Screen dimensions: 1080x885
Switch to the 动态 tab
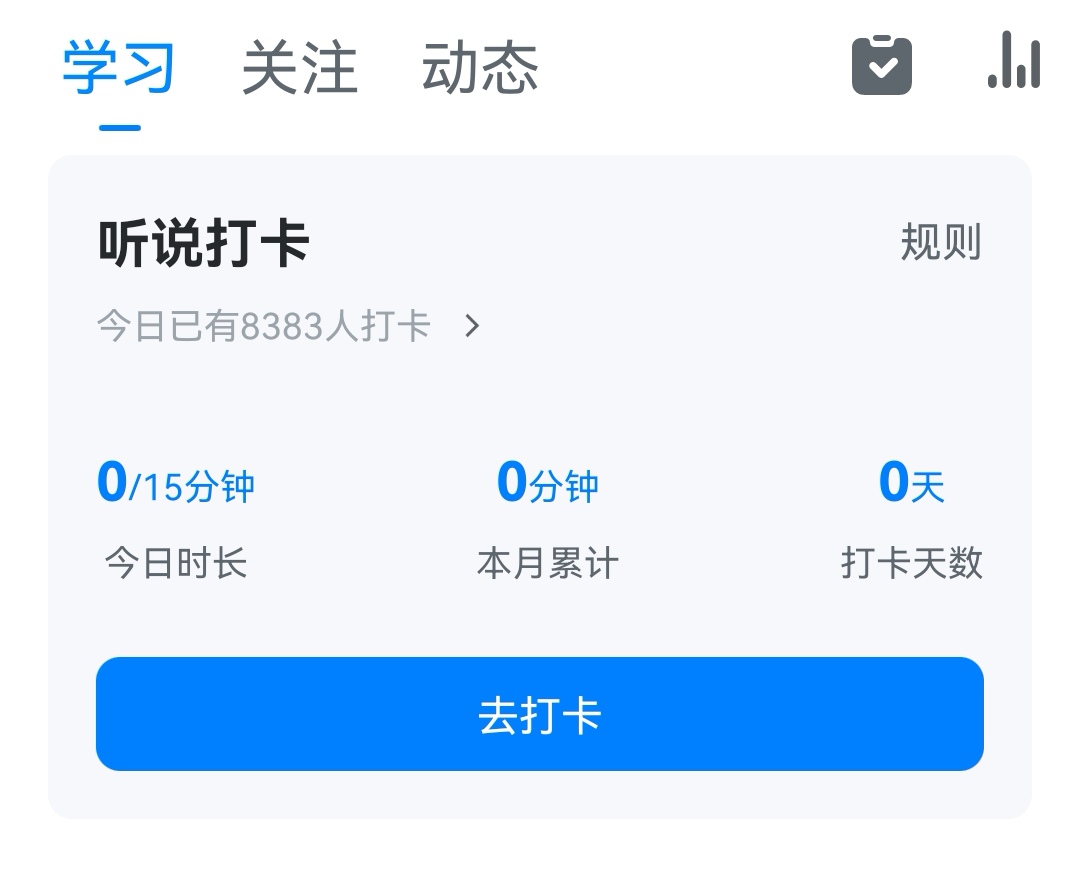click(x=480, y=68)
